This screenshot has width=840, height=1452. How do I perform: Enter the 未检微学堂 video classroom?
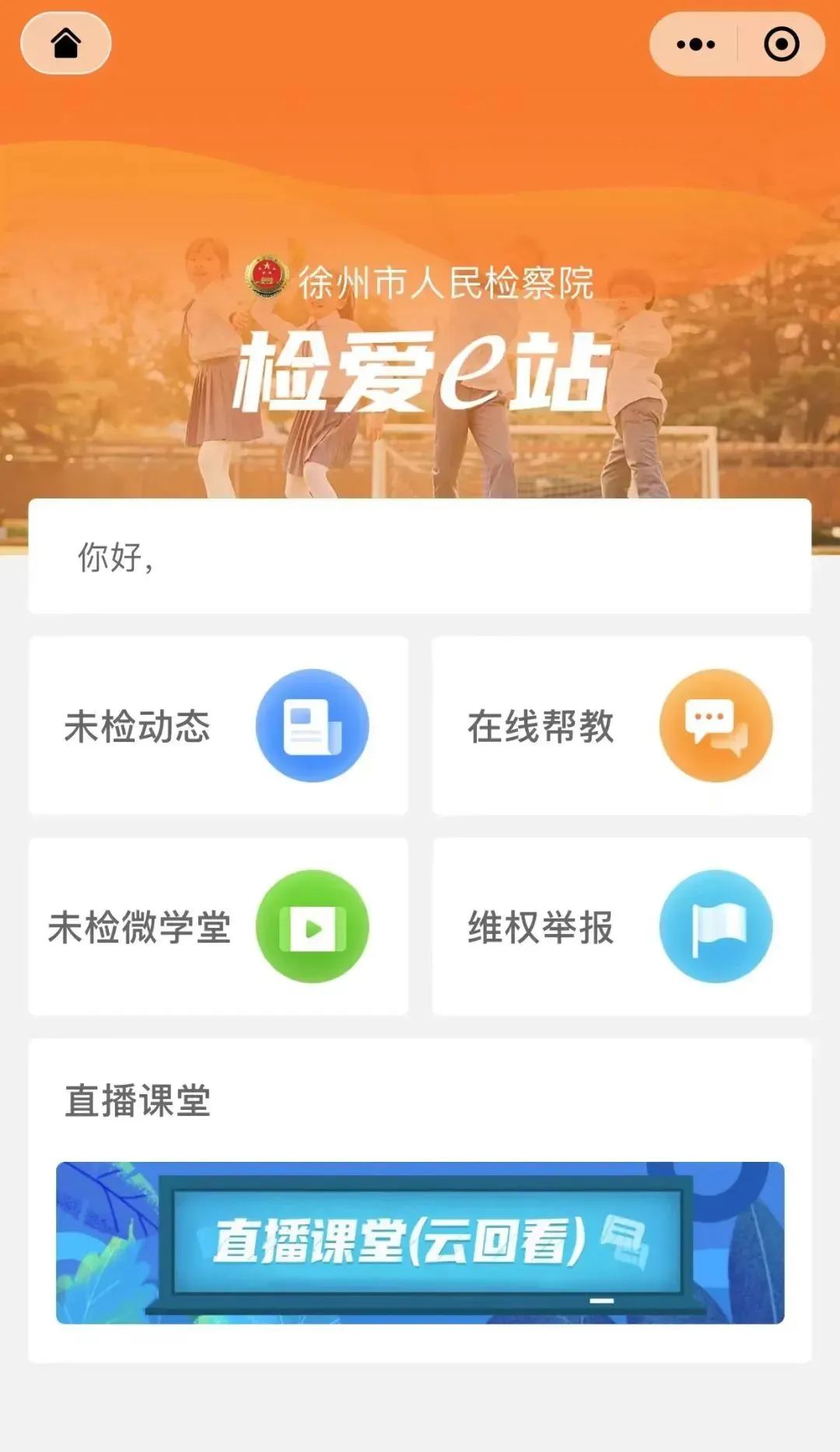click(x=219, y=926)
